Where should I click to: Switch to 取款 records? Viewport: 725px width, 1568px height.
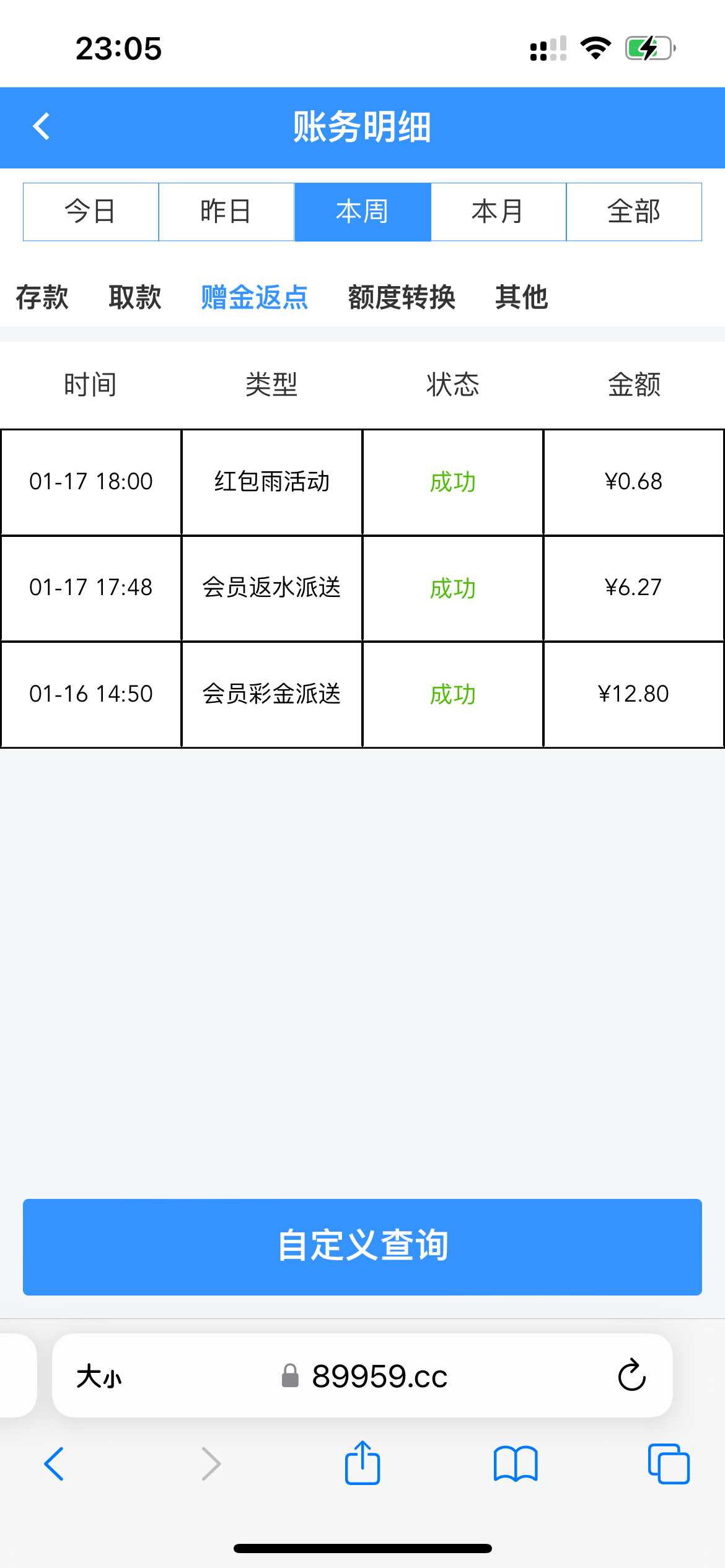click(x=135, y=297)
